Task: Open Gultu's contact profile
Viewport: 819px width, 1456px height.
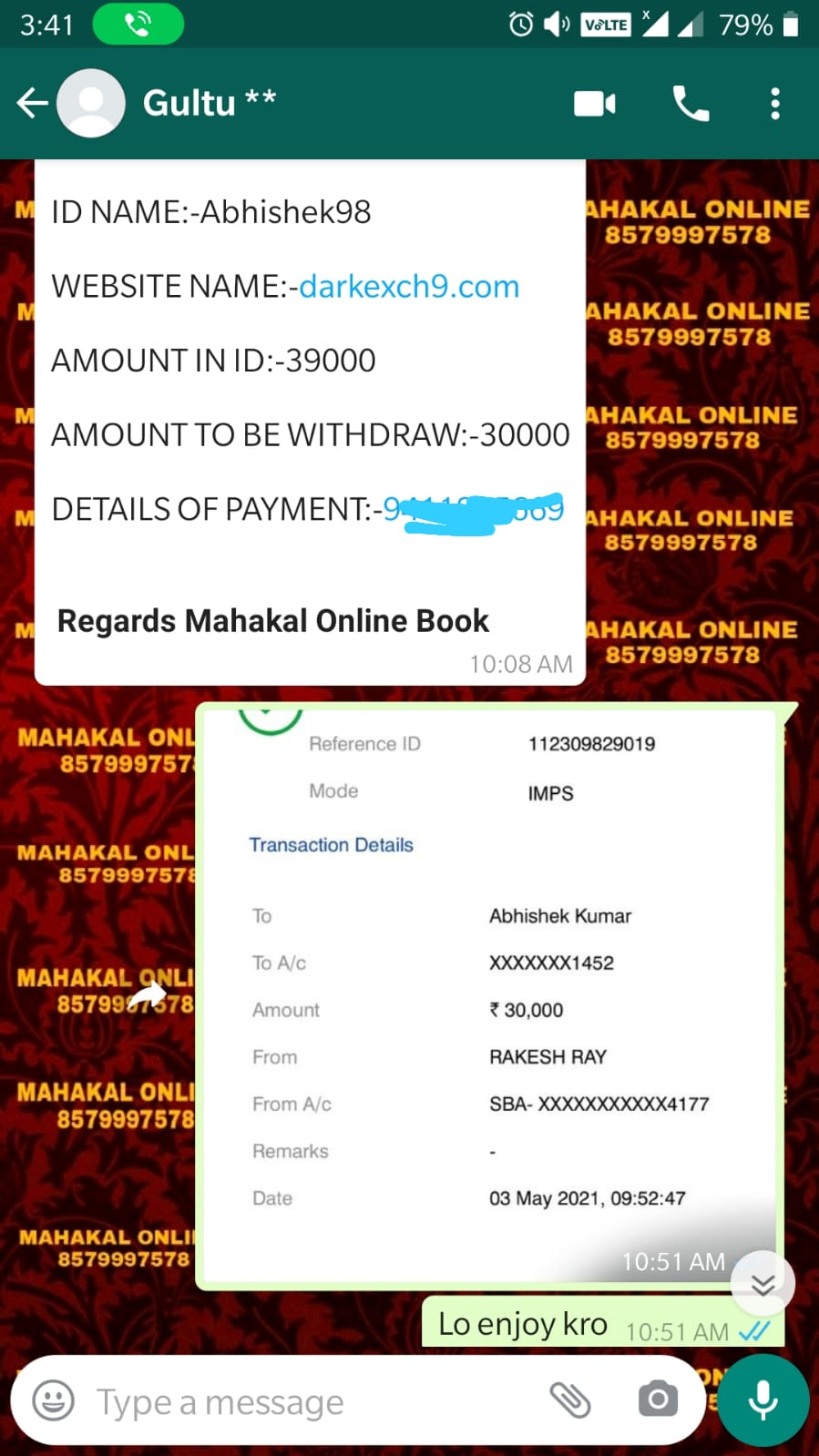Action: point(210,104)
